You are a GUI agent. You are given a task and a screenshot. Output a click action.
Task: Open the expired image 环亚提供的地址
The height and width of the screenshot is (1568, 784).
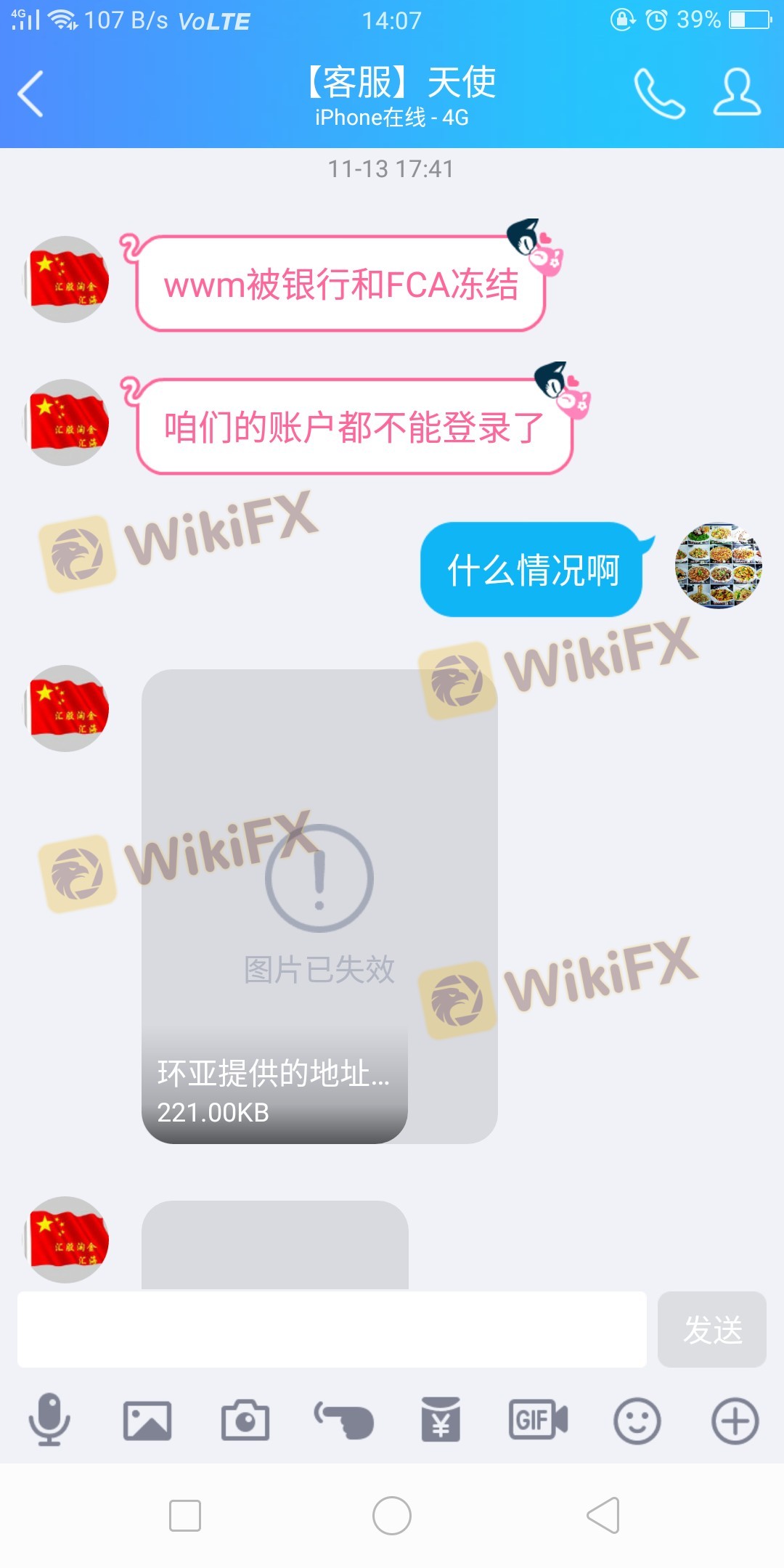[319, 906]
